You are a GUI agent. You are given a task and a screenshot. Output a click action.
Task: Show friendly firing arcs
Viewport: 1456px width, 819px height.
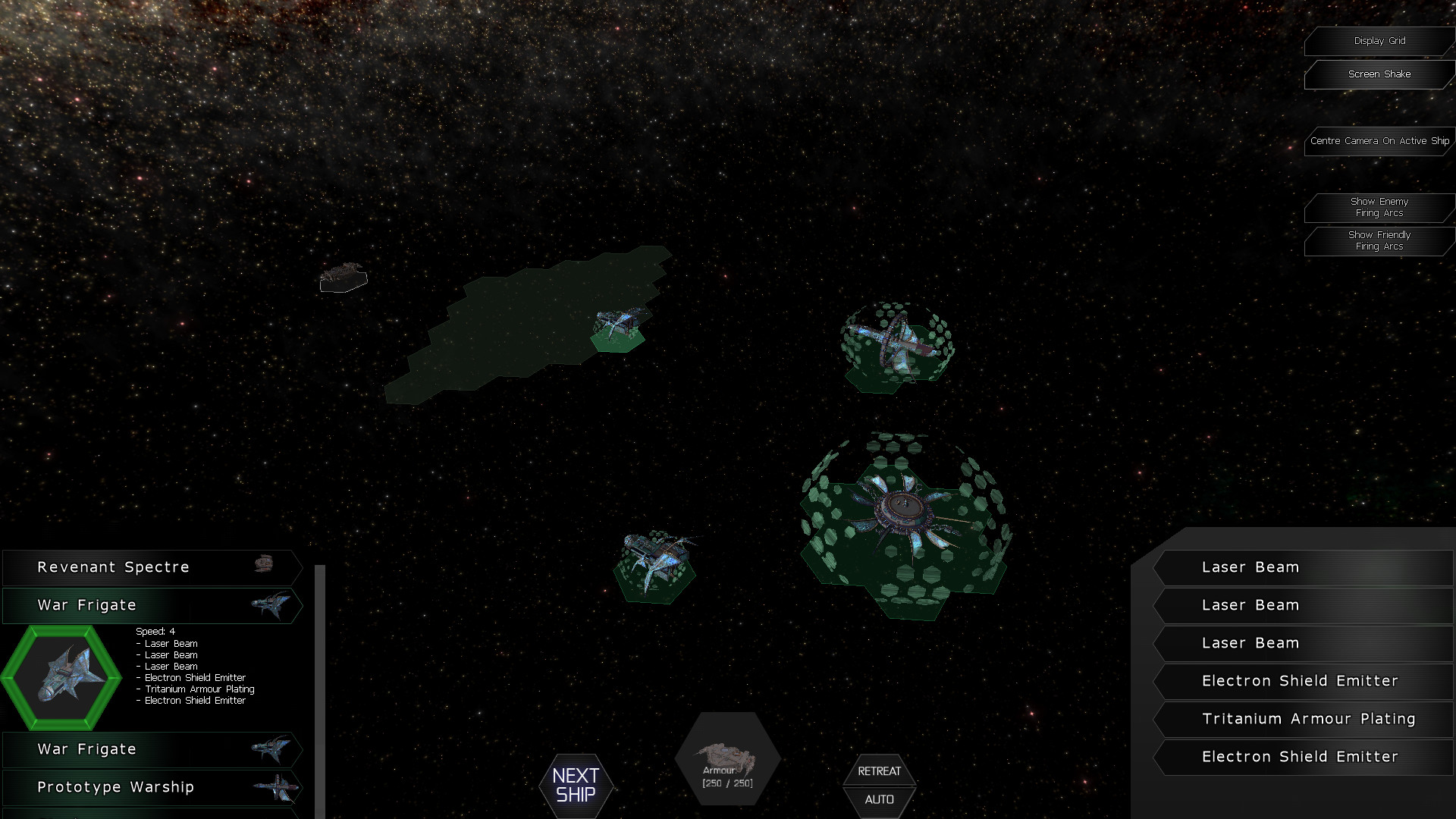click(1379, 240)
